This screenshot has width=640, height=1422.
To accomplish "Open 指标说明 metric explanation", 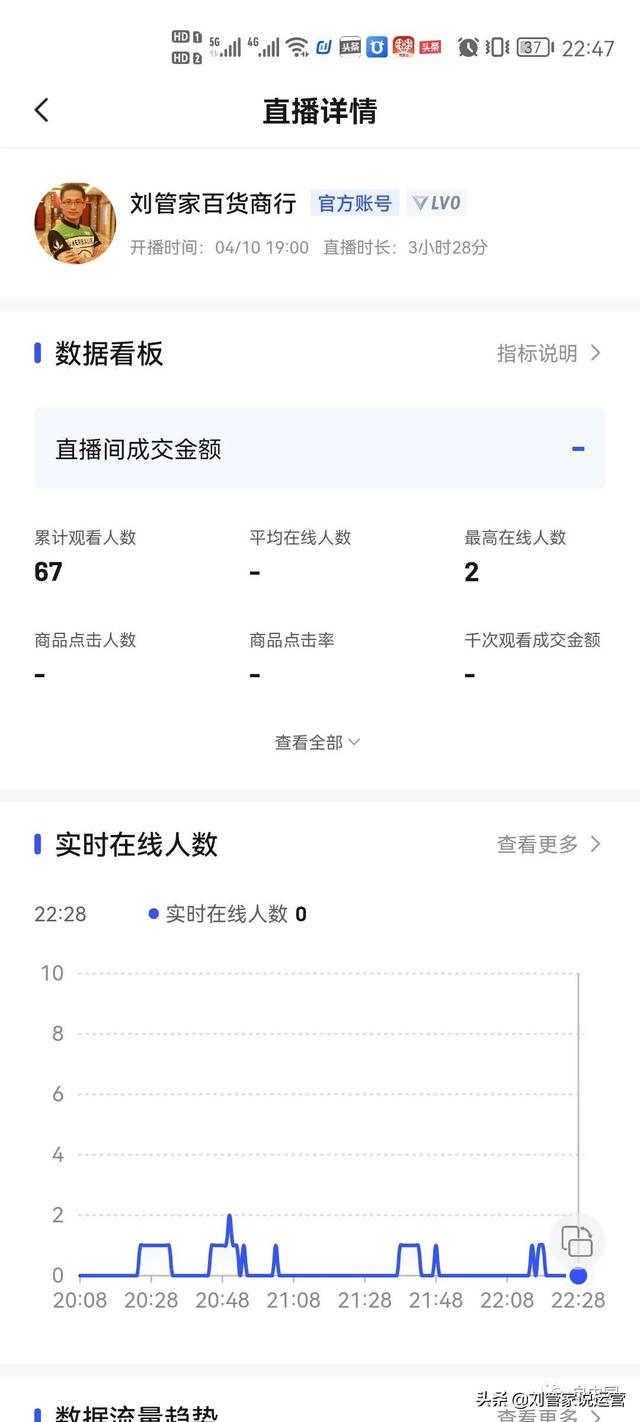I will (549, 353).
